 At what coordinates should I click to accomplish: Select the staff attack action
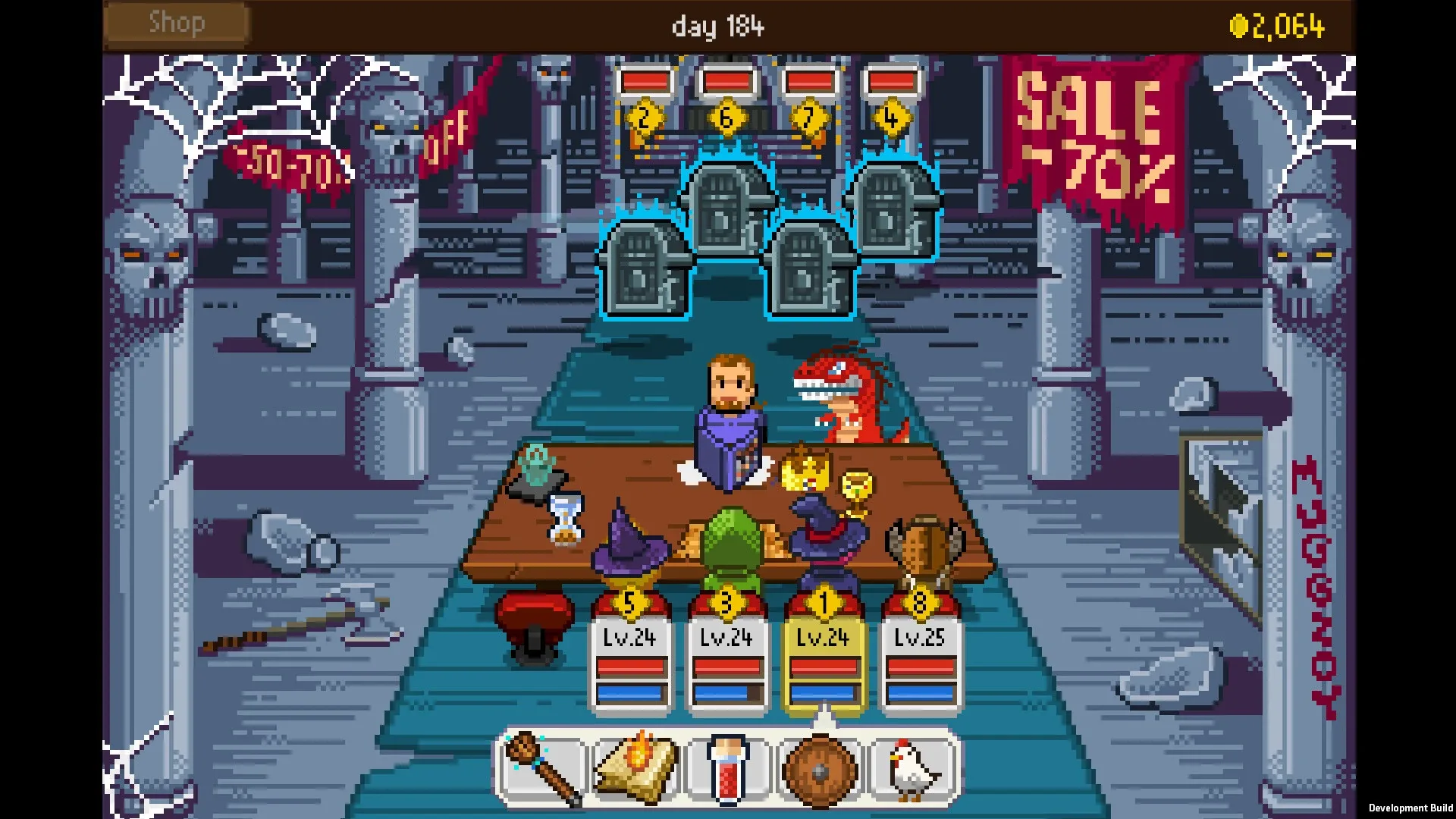click(542, 769)
